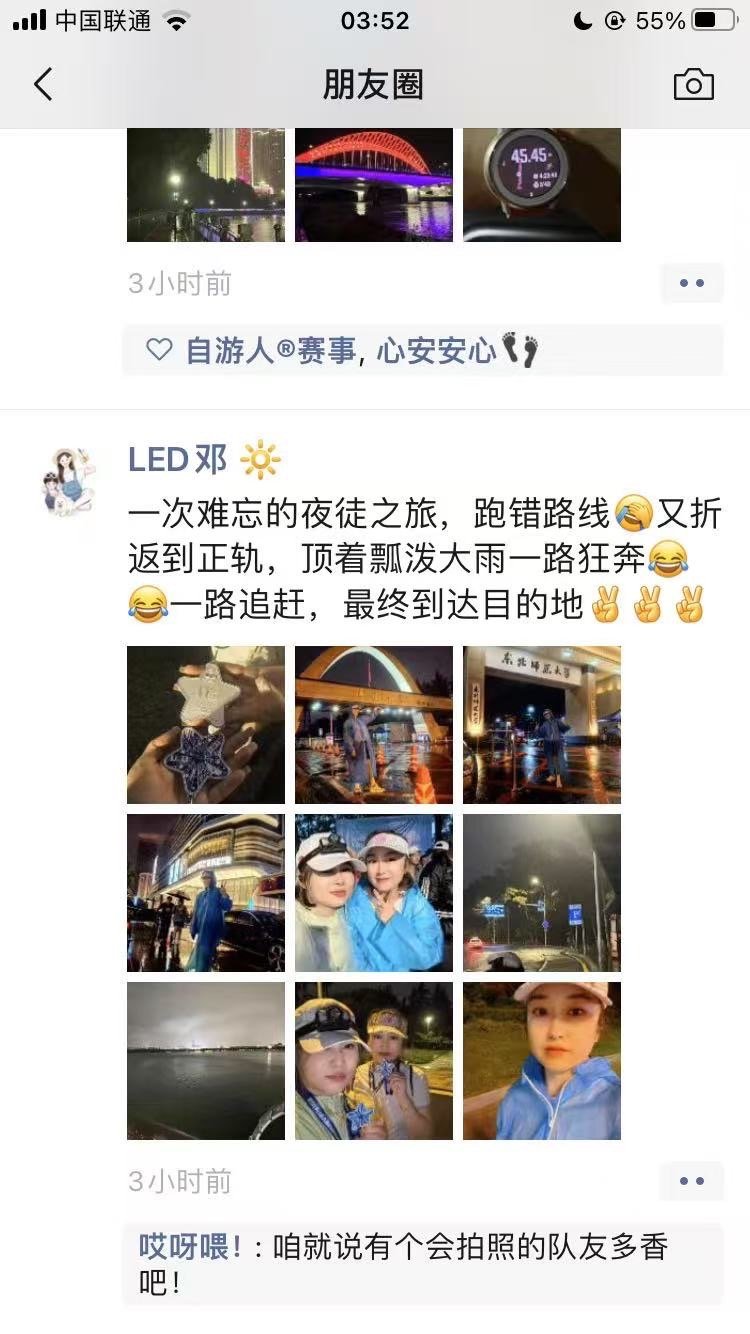
Task: Open LED邓's profile avatar
Action: pos(68,482)
